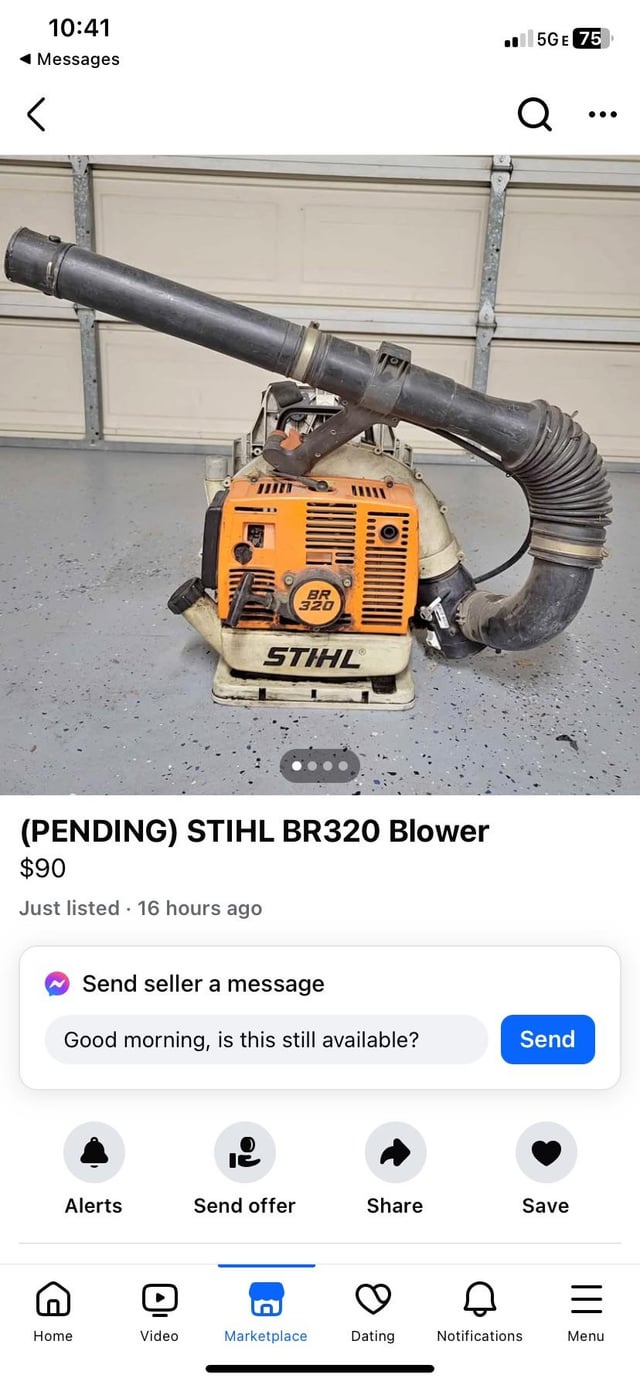Viewport: 640px width, 1385px height.
Task: Go back using the back arrow
Action: [36, 116]
